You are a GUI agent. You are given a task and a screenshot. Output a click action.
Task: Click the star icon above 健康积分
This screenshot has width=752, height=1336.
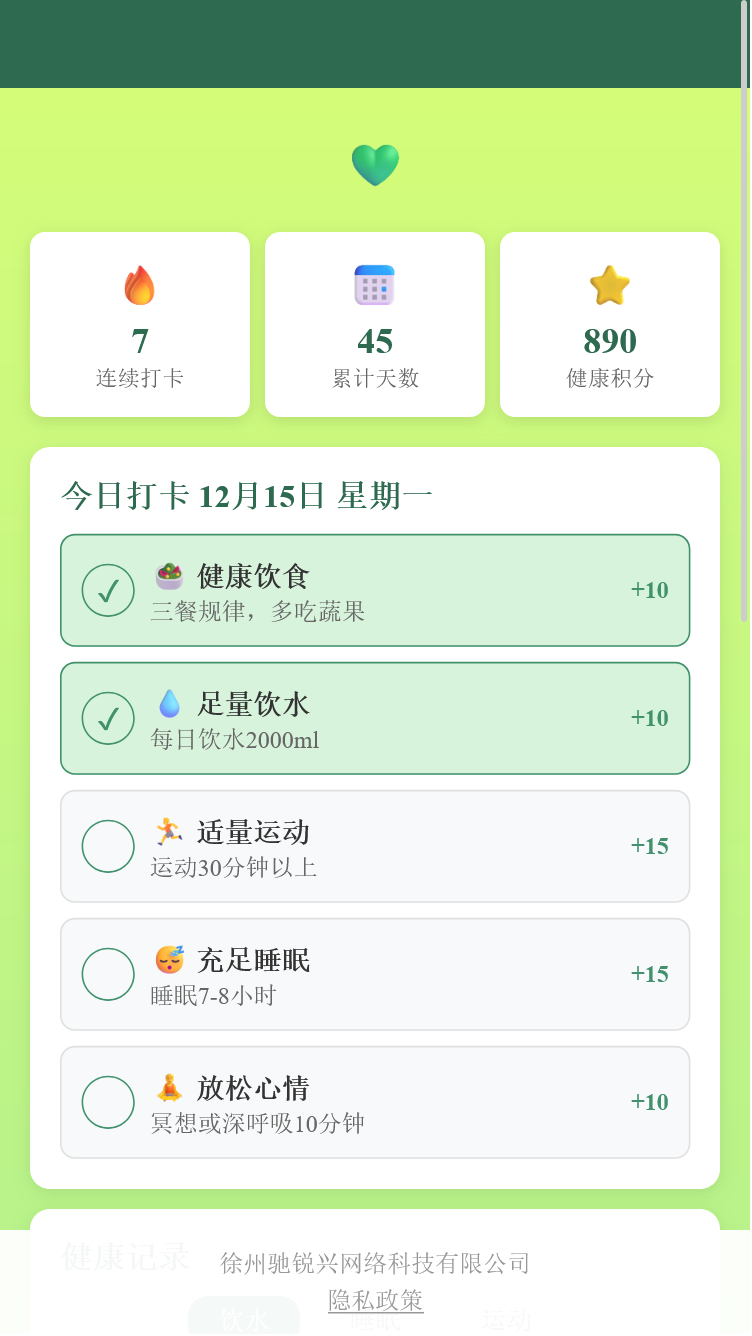609,284
